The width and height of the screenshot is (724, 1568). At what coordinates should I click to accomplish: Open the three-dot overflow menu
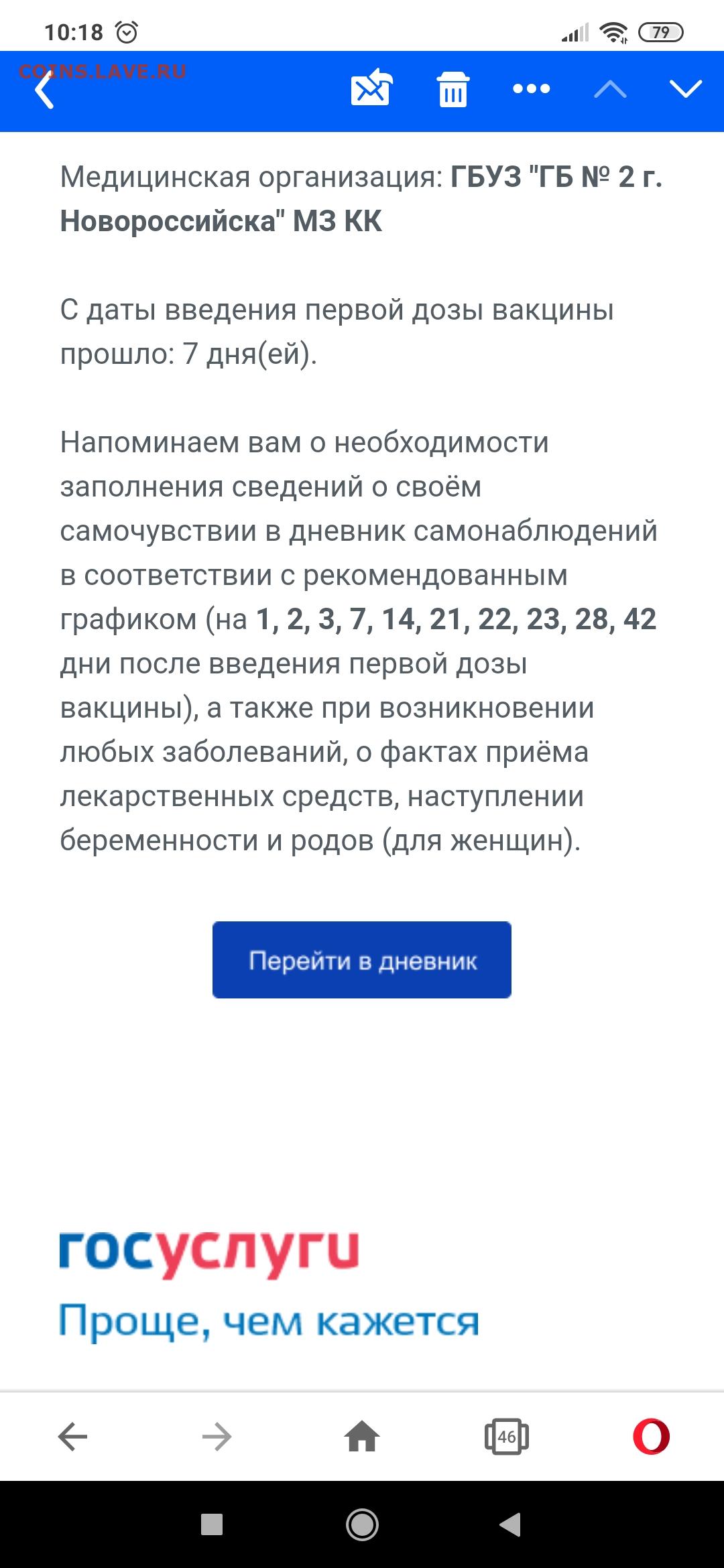[x=532, y=88]
